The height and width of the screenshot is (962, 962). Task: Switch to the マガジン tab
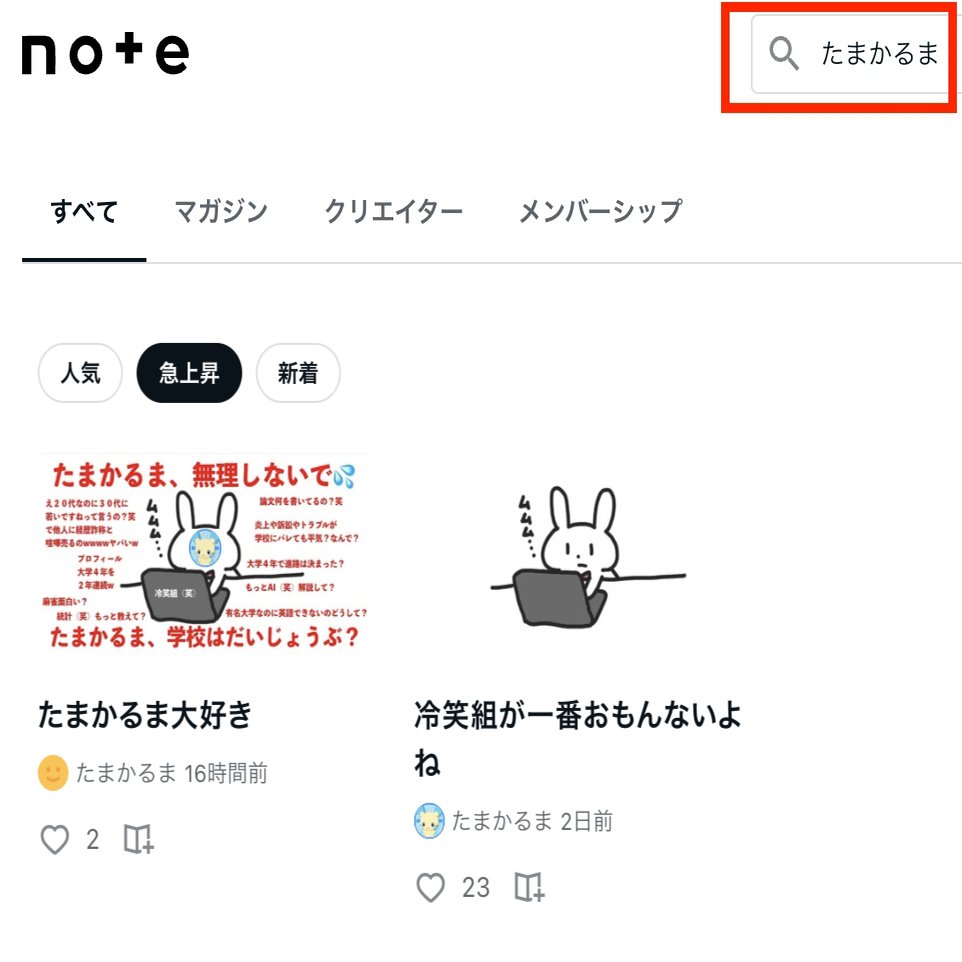221,212
